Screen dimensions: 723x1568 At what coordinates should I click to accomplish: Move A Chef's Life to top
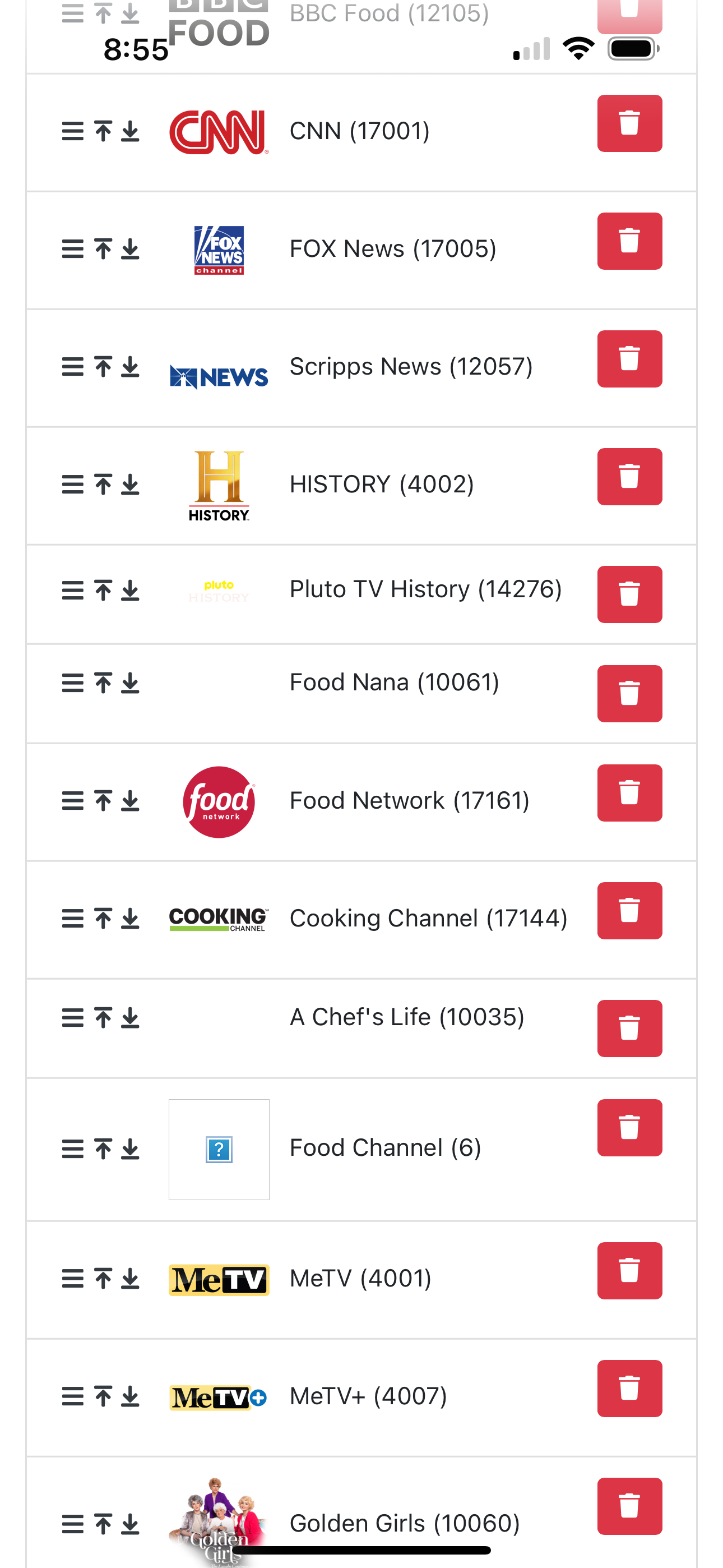point(104,1018)
